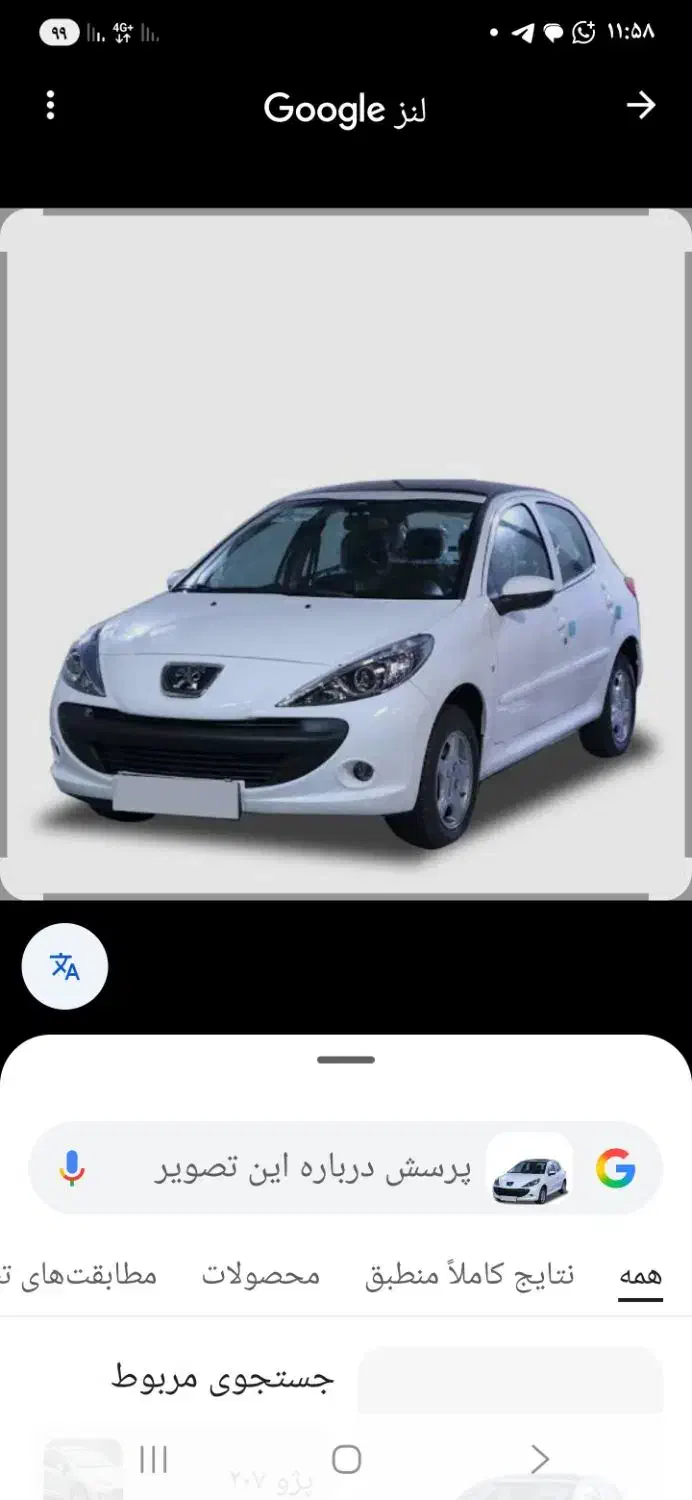Viewport: 692px width, 1500px height.
Task: Tap the 'پرسش درباره این تصویر' search field
Action: 312,1168
